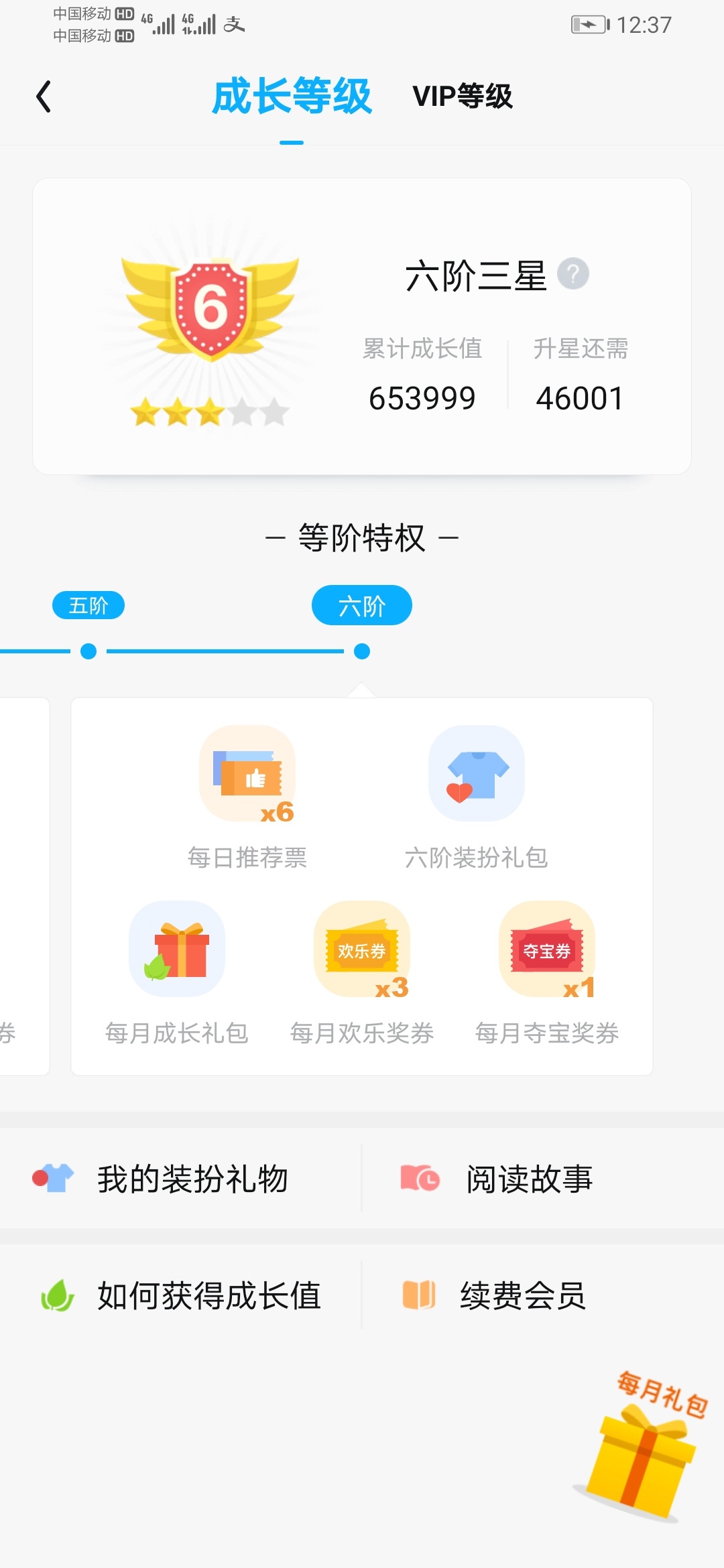The height and width of the screenshot is (1568, 724).
Task: Select the 五阶 tier chip
Action: 88,606
